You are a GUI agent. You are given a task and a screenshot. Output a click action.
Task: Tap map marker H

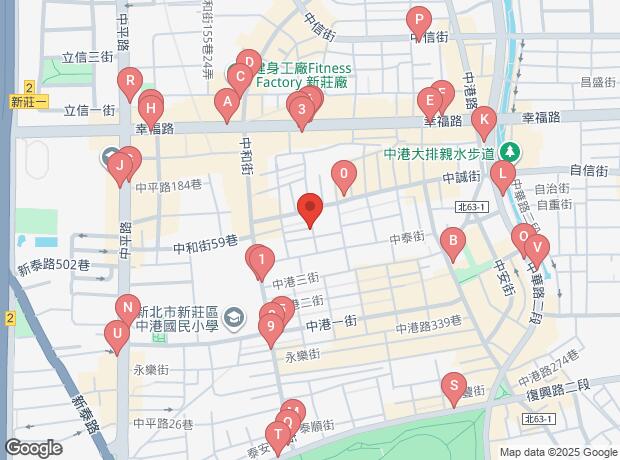click(x=150, y=108)
